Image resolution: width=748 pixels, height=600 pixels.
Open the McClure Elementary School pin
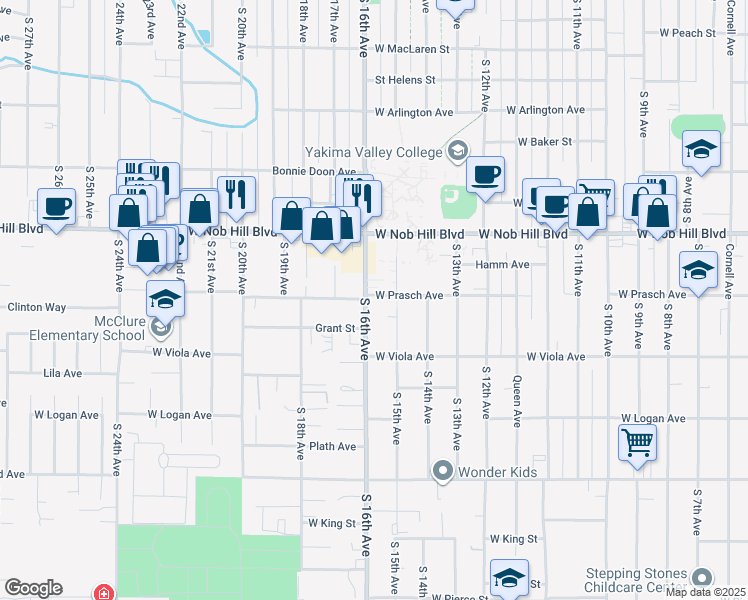[x=161, y=328]
